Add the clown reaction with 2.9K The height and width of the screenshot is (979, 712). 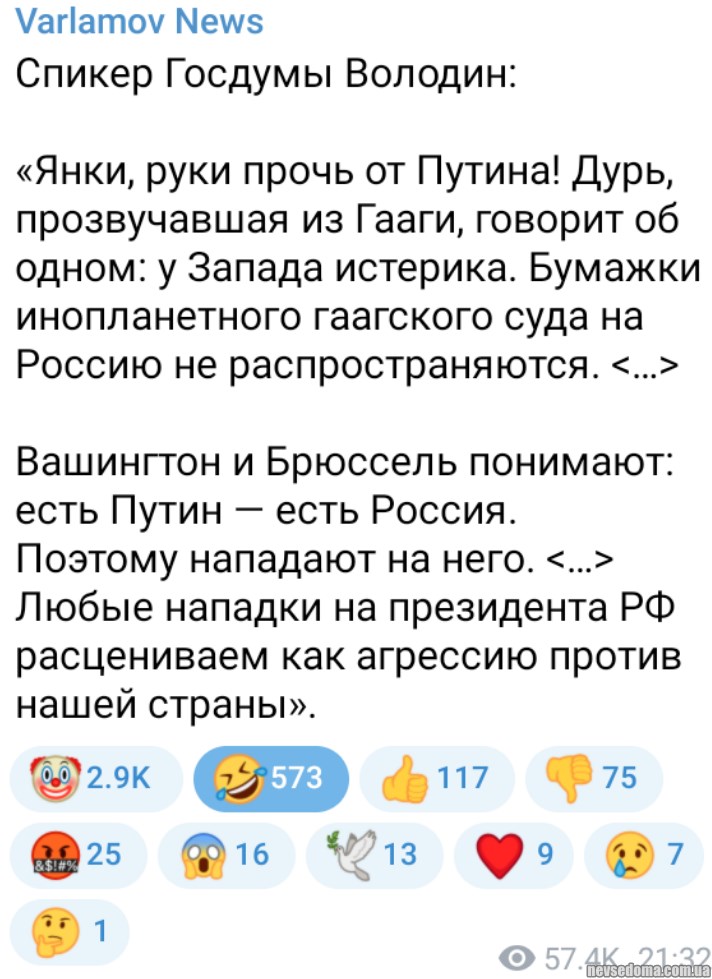[x=95, y=777]
